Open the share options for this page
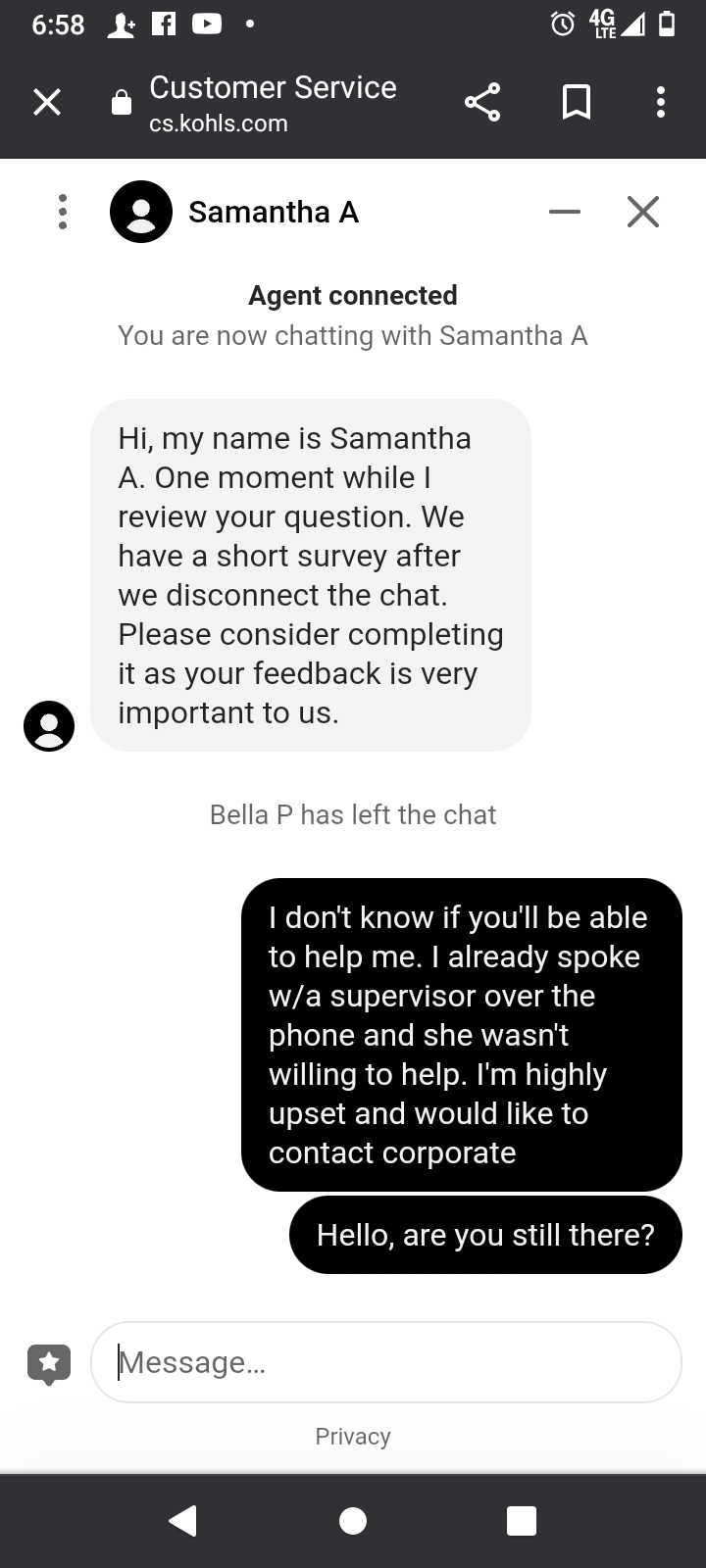Viewport: 706px width, 1568px height. (482, 102)
